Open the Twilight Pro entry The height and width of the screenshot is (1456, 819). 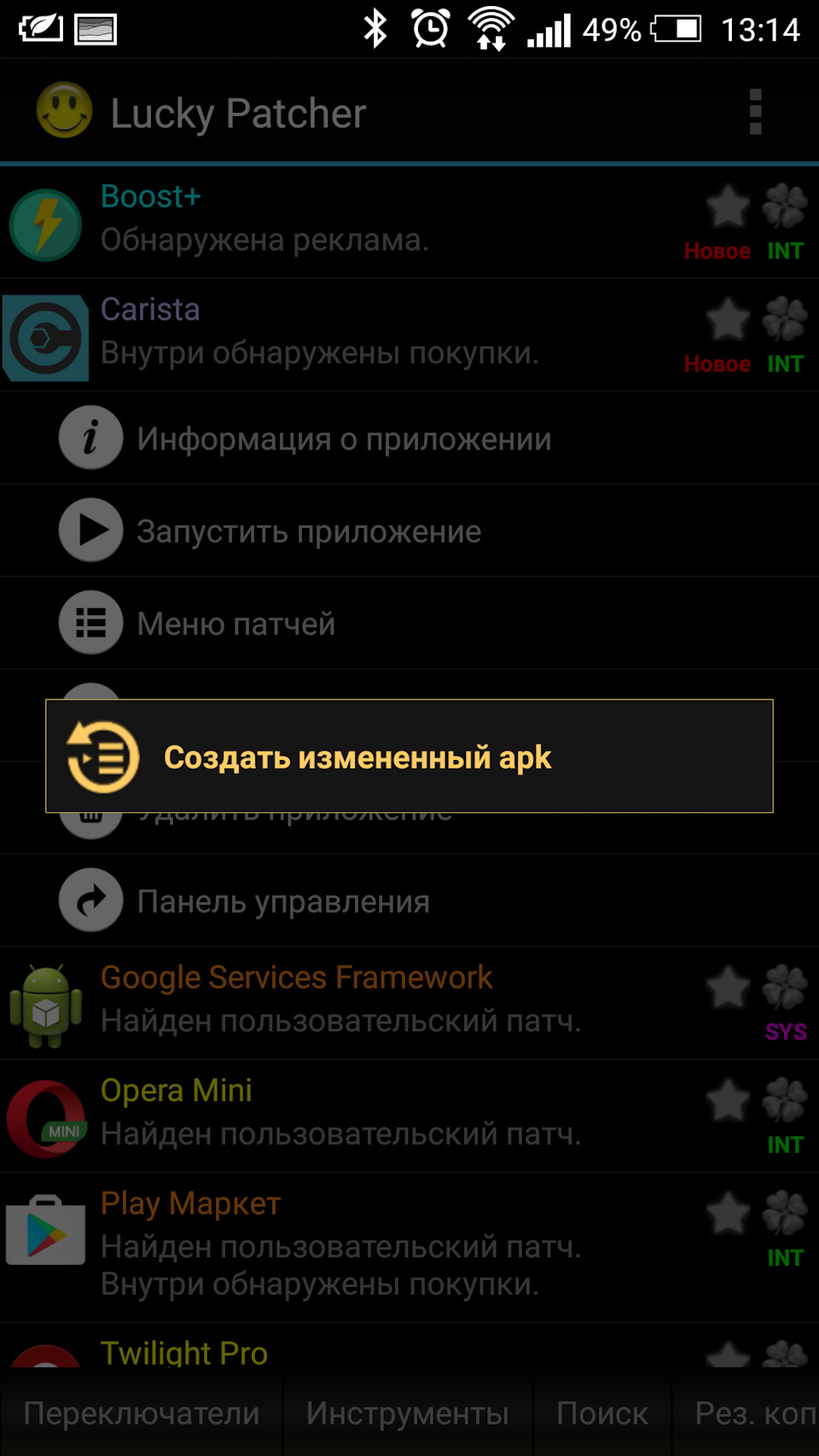pyautogui.click(x=341, y=1350)
